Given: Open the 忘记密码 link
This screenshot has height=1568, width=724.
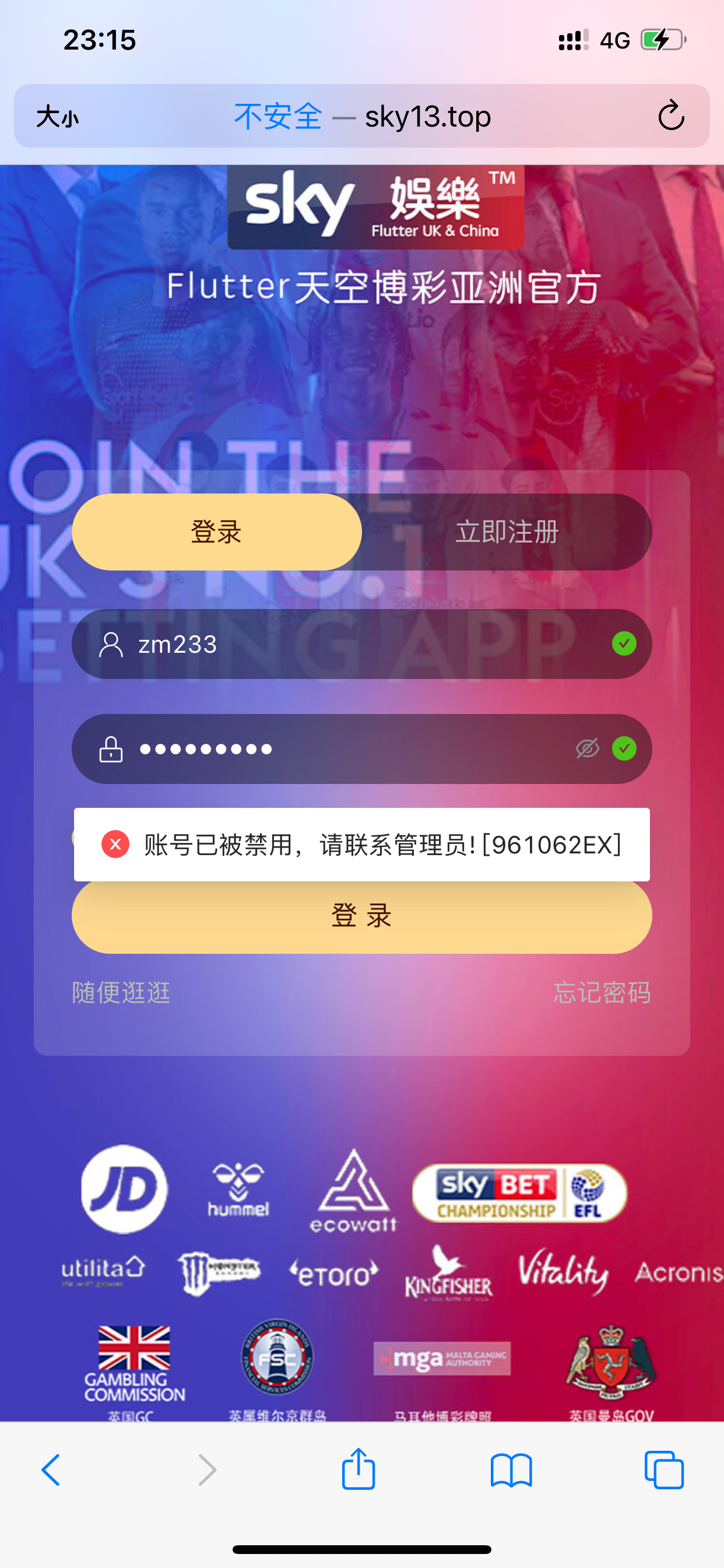Looking at the screenshot, I should pos(602,992).
